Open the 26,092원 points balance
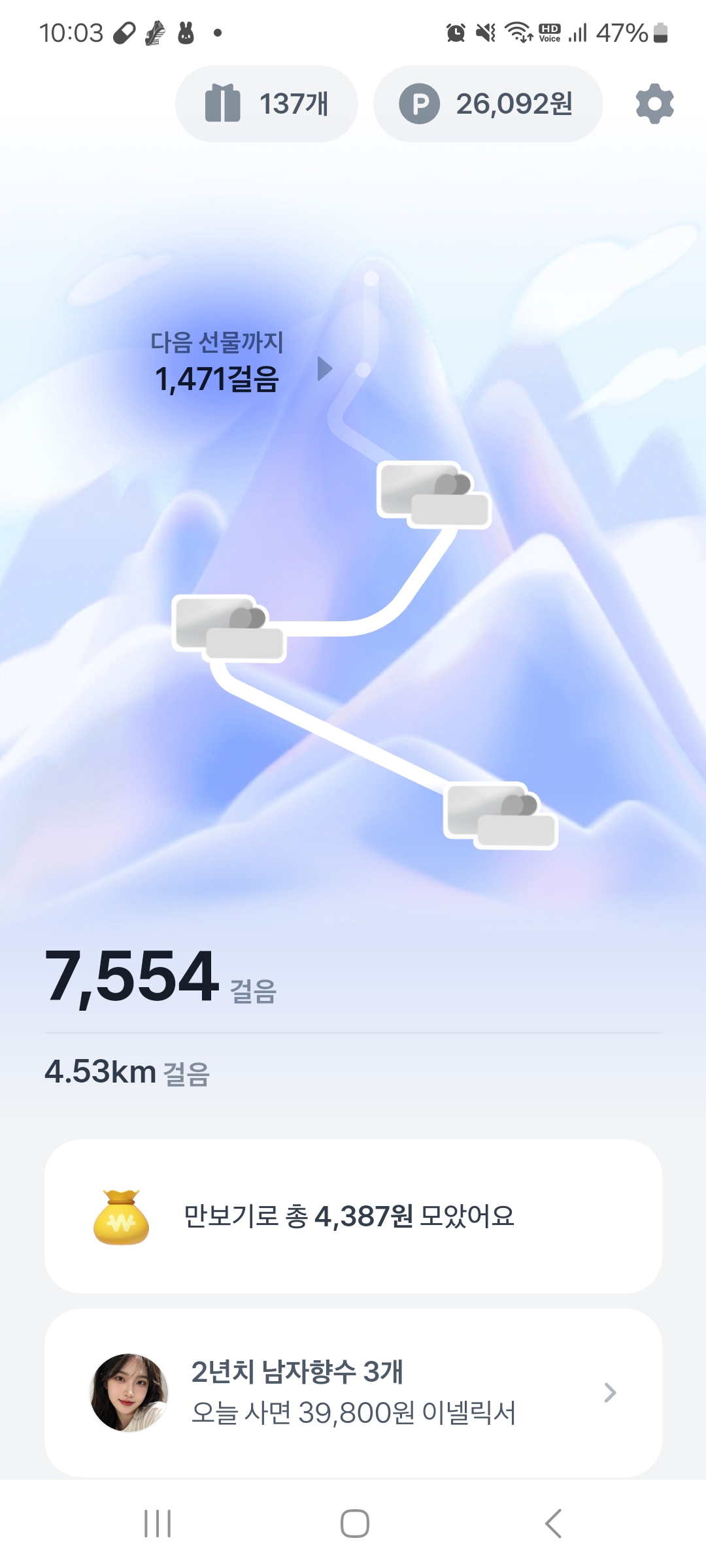This screenshot has width=706, height=1568. point(488,104)
